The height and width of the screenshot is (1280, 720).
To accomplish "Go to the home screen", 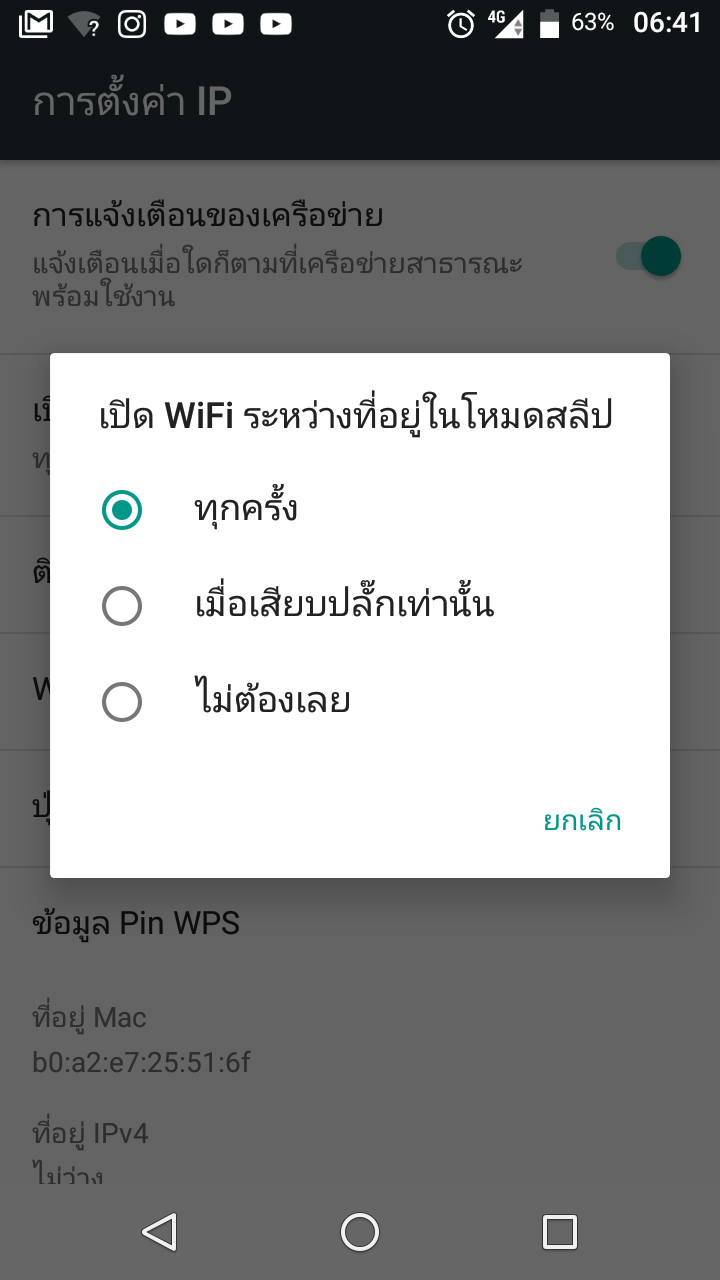I will (360, 1232).
